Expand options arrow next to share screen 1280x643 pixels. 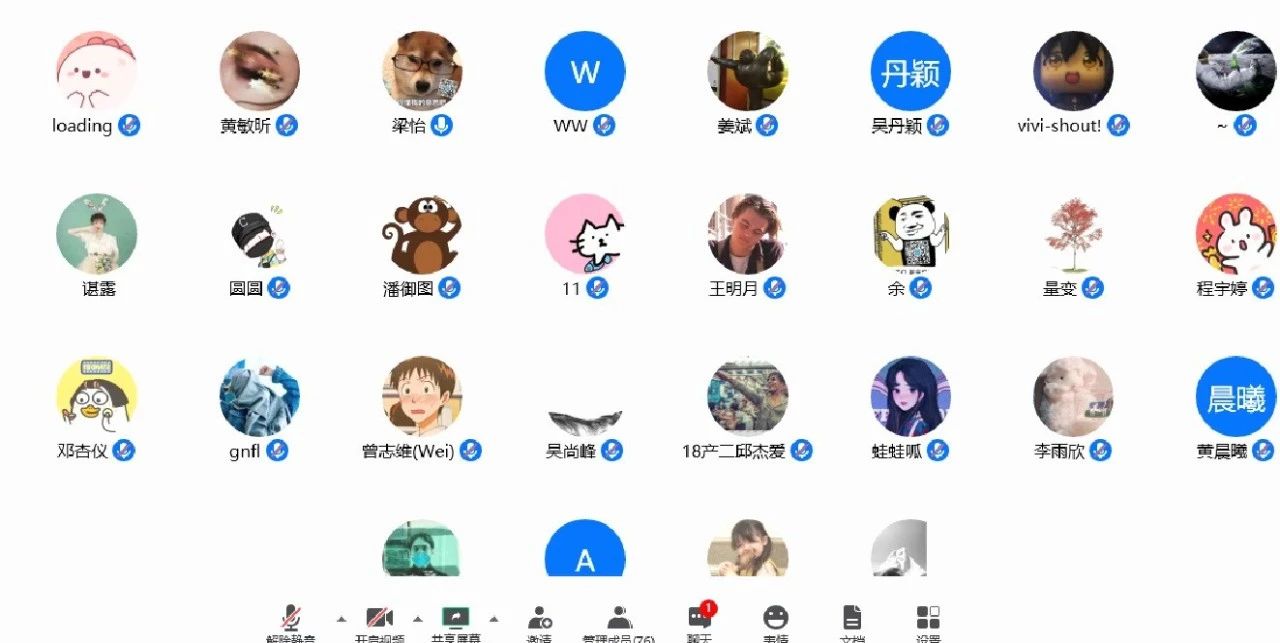pos(493,618)
